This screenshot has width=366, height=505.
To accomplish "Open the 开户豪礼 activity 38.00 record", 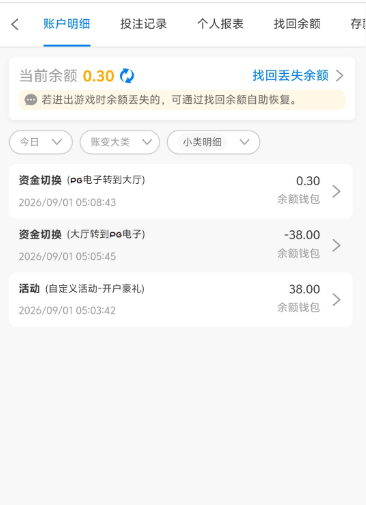I will (x=181, y=299).
